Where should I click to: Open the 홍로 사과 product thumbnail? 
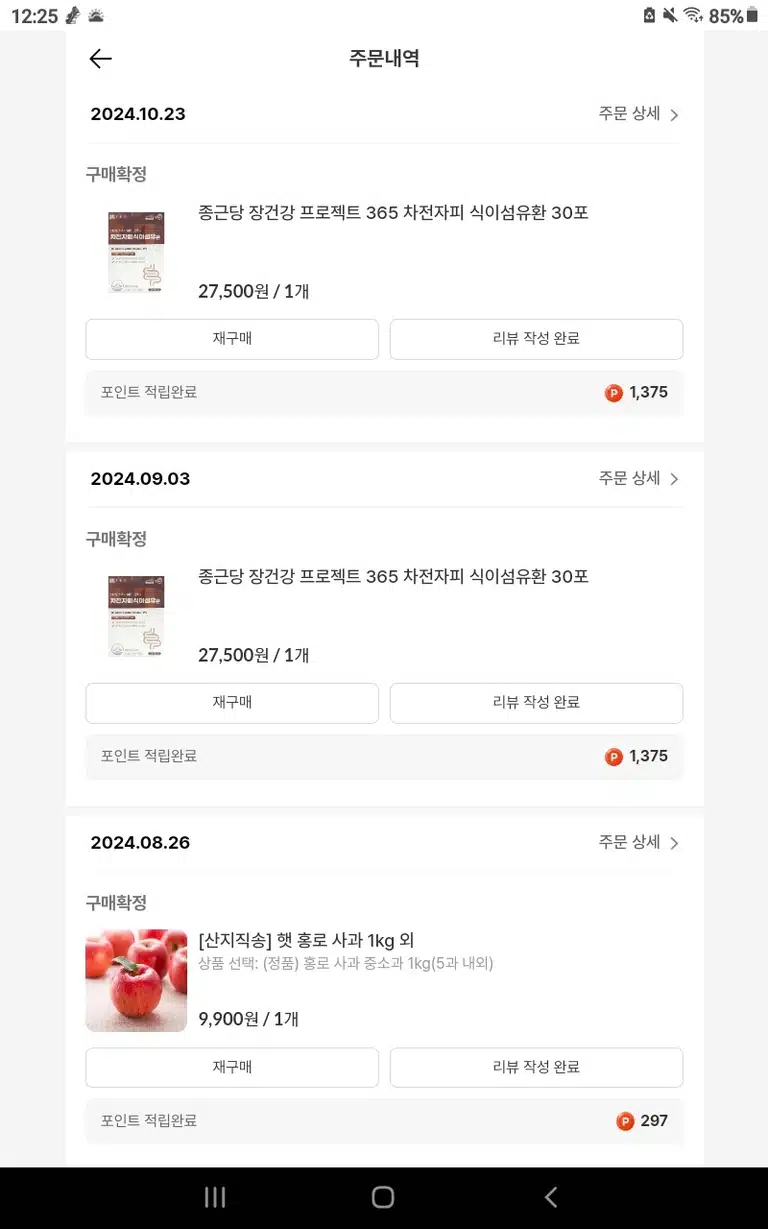[x=136, y=980]
